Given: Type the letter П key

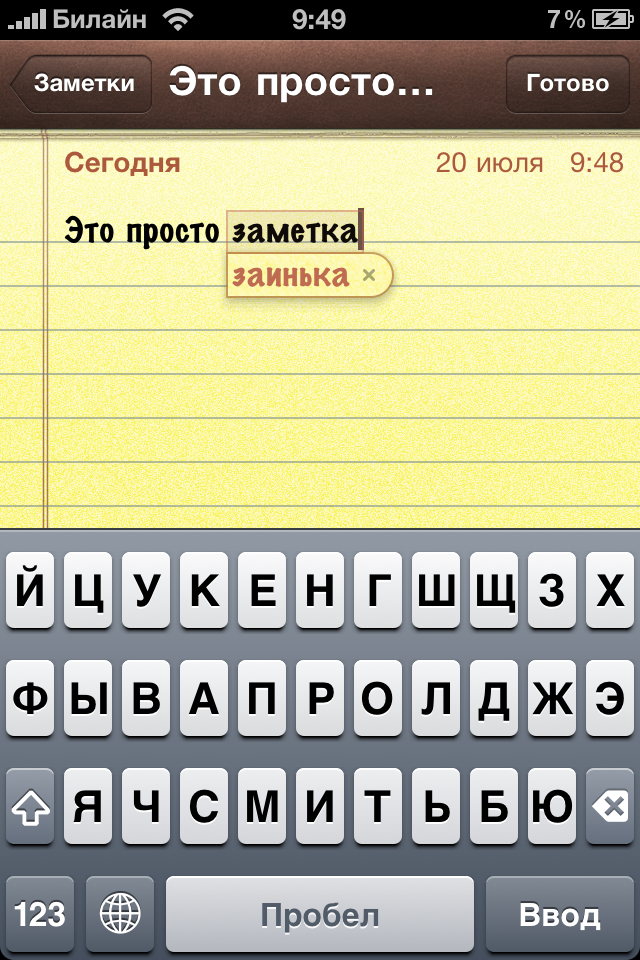Looking at the screenshot, I should (x=262, y=700).
